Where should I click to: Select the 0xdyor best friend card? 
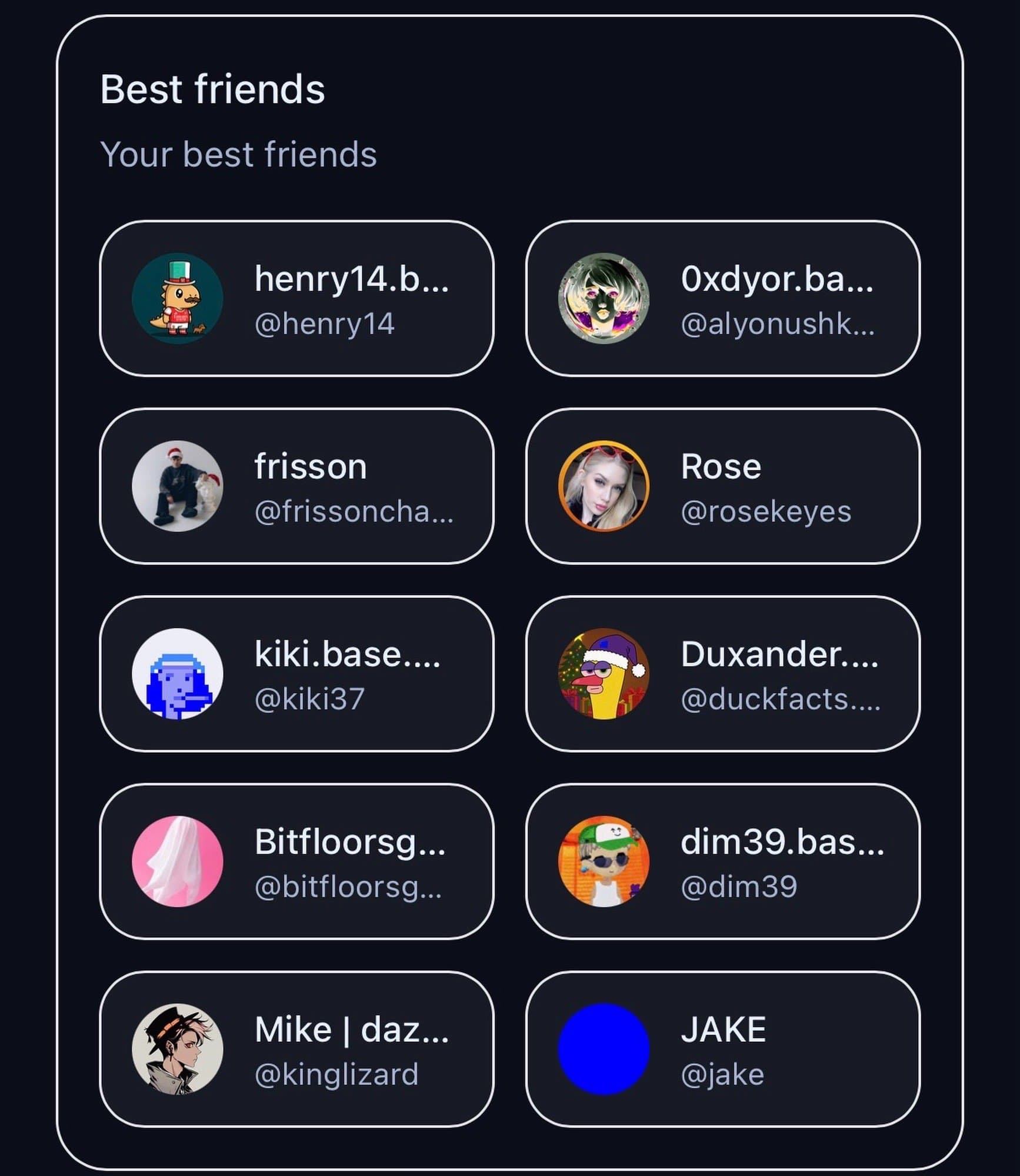(x=722, y=299)
